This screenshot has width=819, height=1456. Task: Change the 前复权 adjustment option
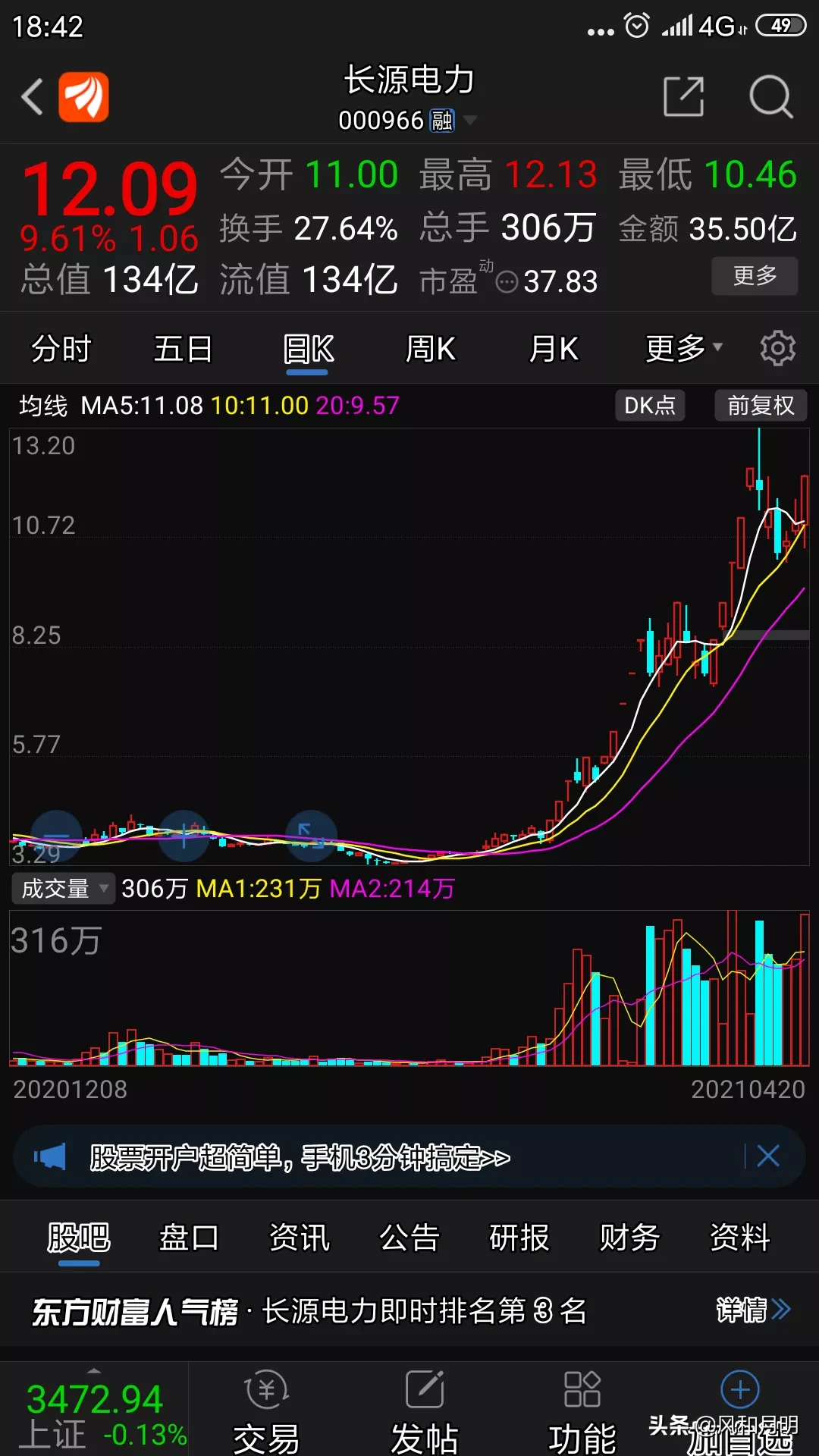[x=760, y=406]
